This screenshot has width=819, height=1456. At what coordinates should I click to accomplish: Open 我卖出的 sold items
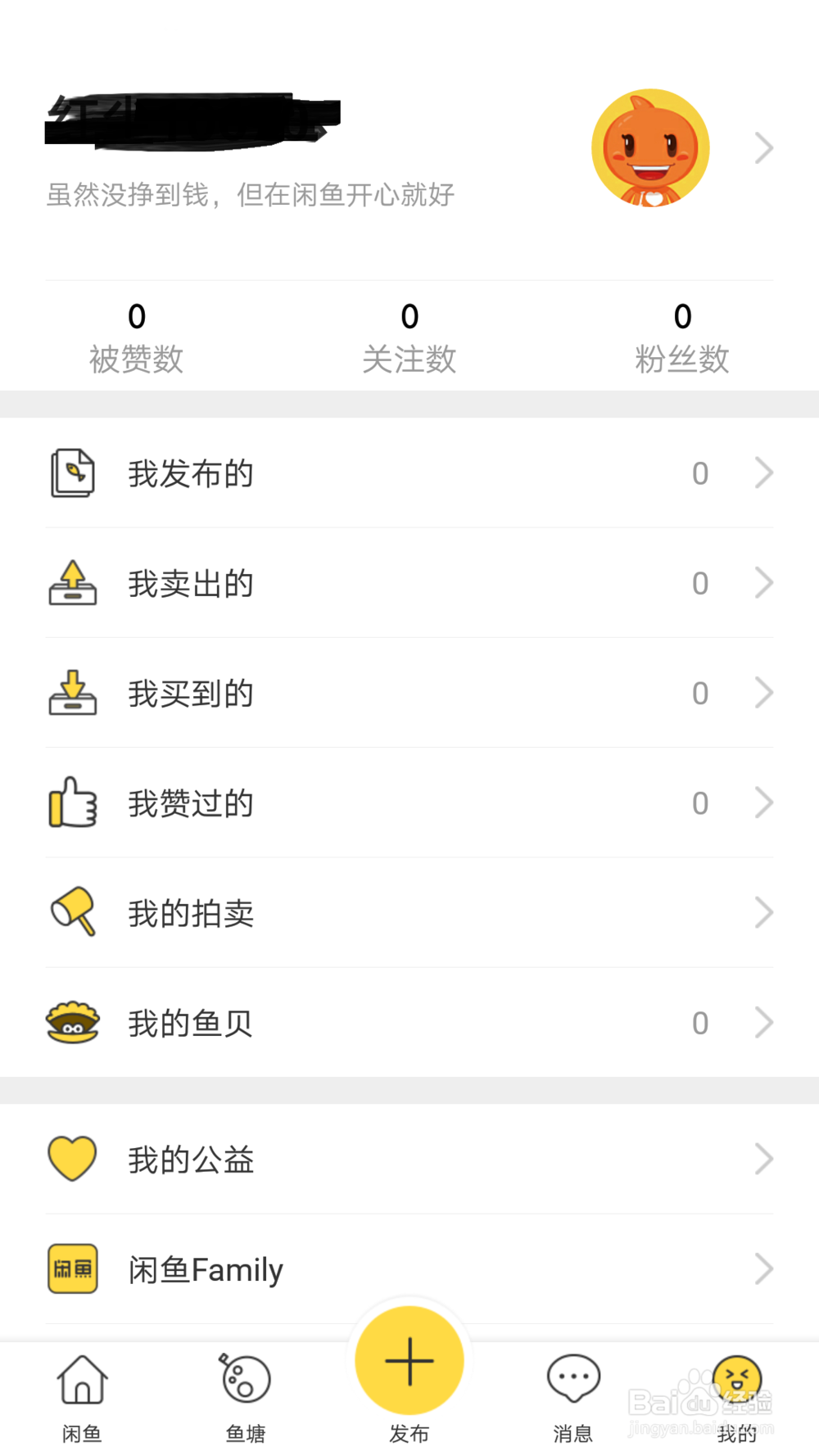[x=409, y=583]
